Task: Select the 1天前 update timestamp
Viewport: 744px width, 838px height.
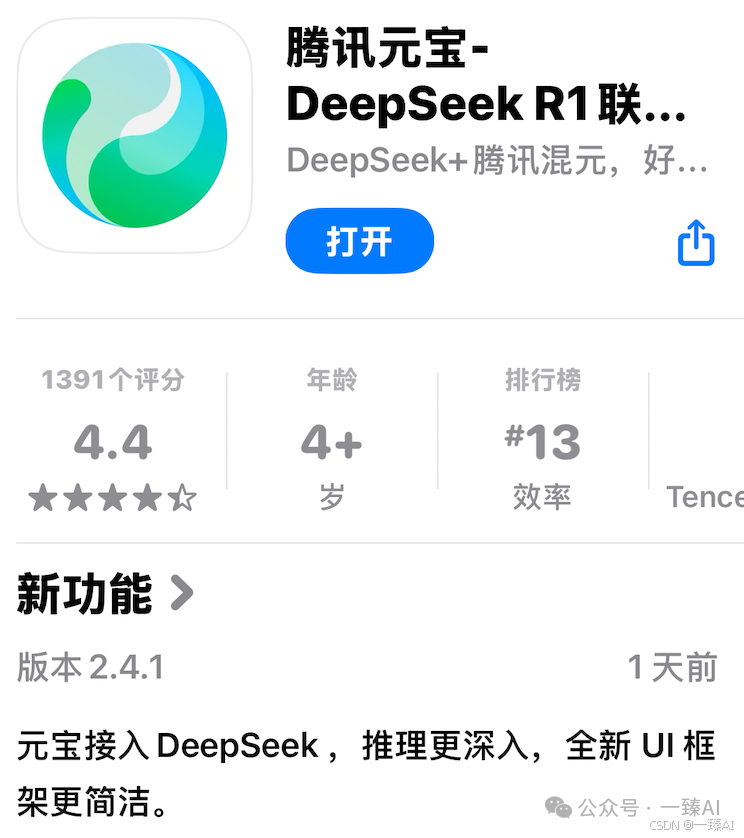Action: pos(674,666)
